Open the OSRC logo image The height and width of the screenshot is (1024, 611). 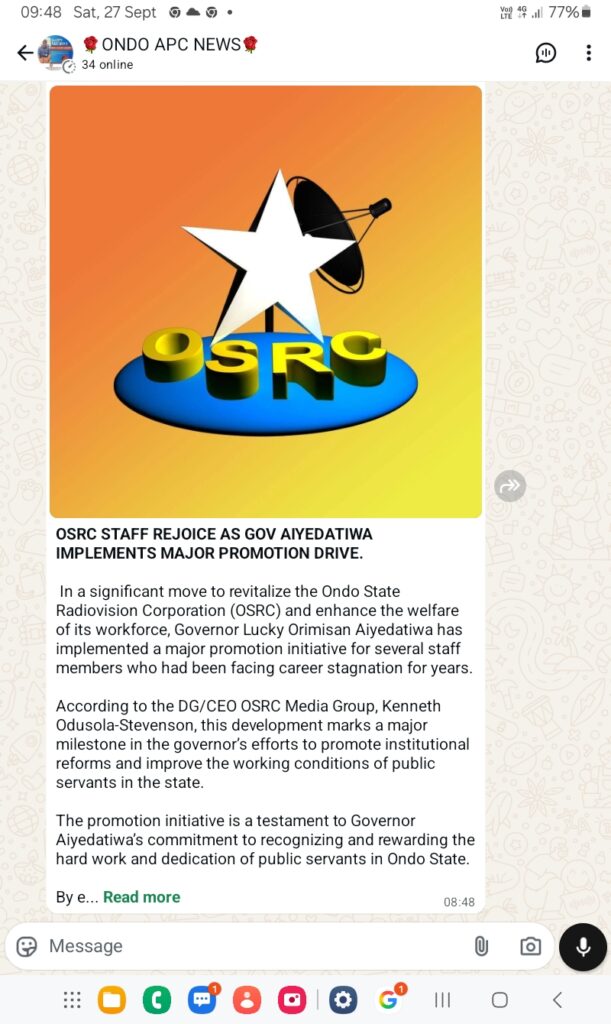266,302
